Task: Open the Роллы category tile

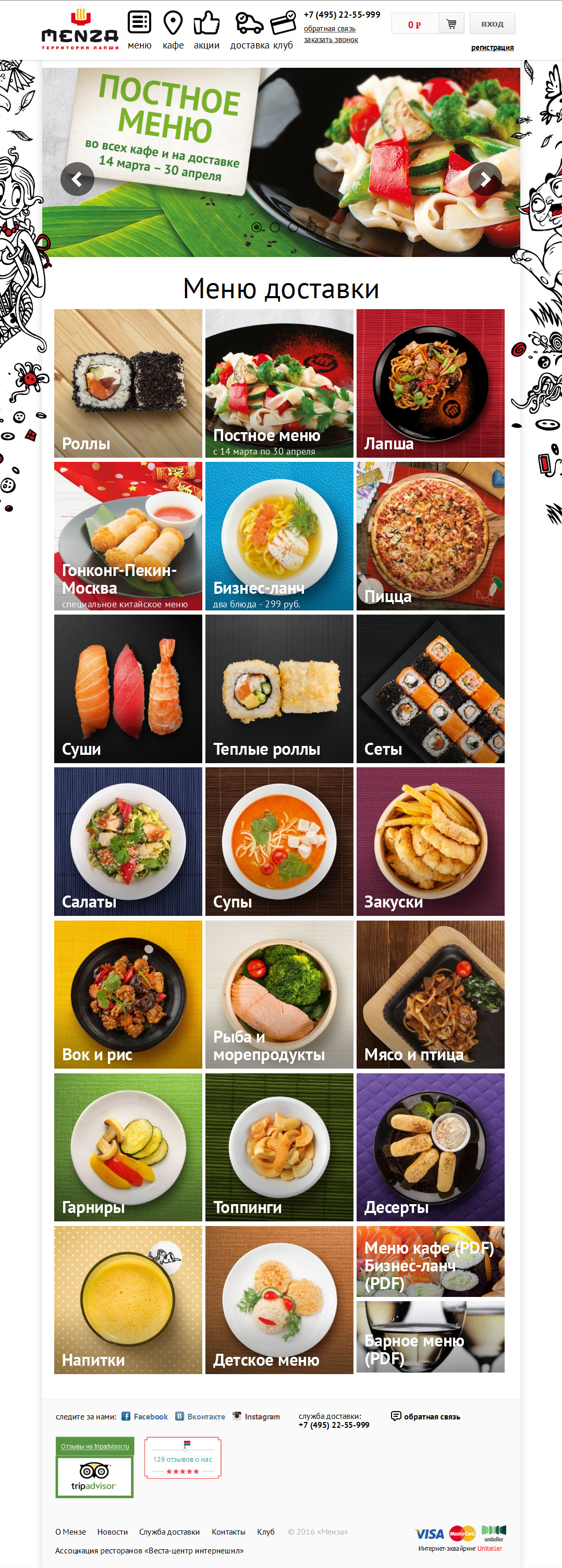Action: [128, 383]
